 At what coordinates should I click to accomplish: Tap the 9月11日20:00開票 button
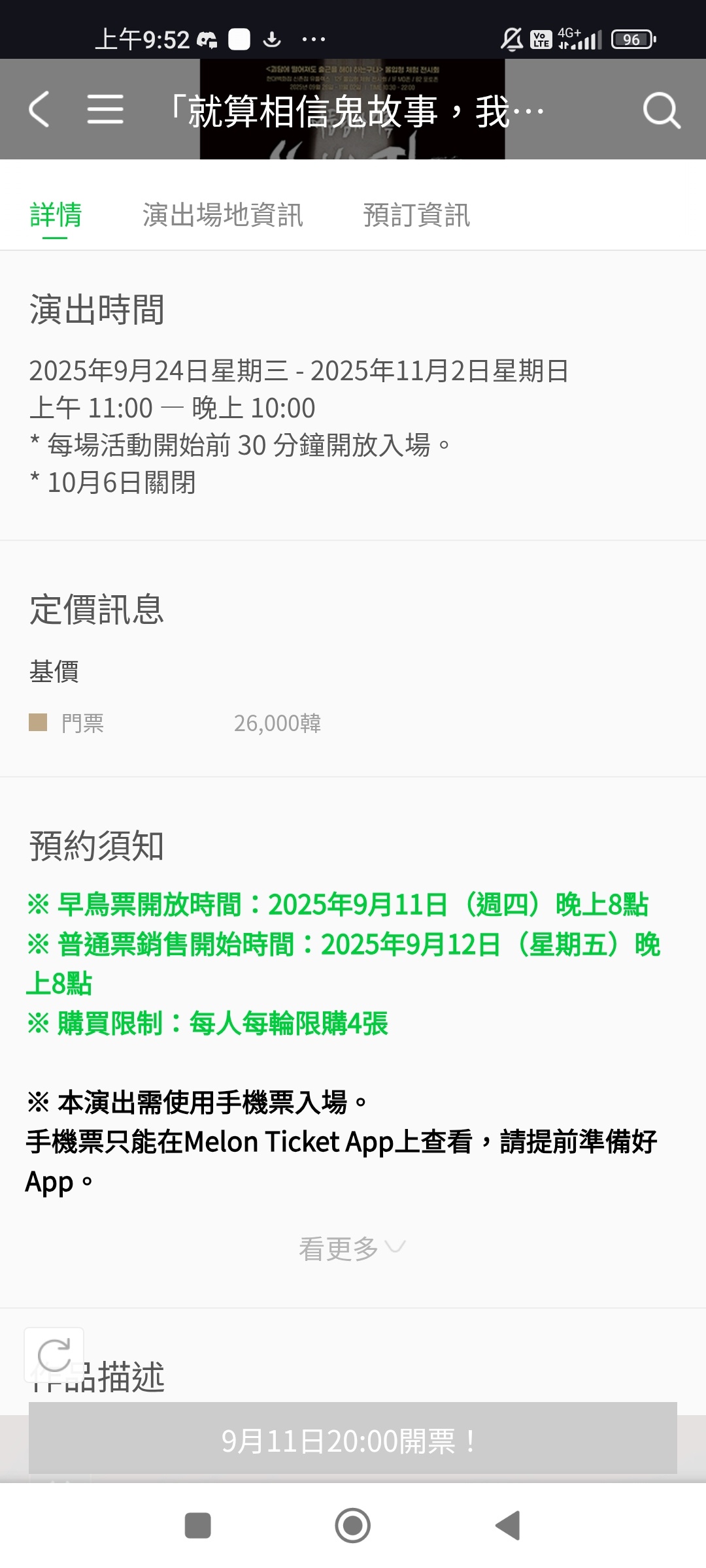[x=352, y=1441]
